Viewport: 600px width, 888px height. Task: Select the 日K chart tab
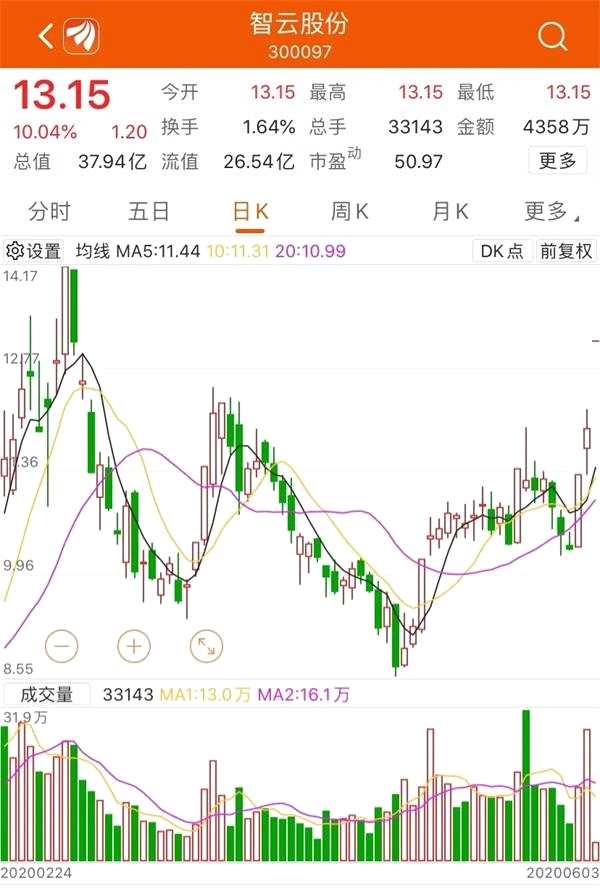click(x=250, y=212)
